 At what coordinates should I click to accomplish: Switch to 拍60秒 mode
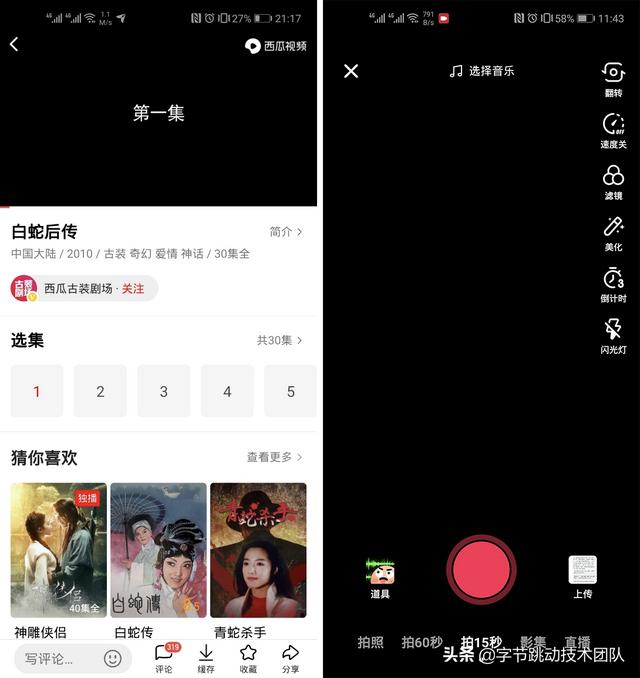(x=422, y=642)
